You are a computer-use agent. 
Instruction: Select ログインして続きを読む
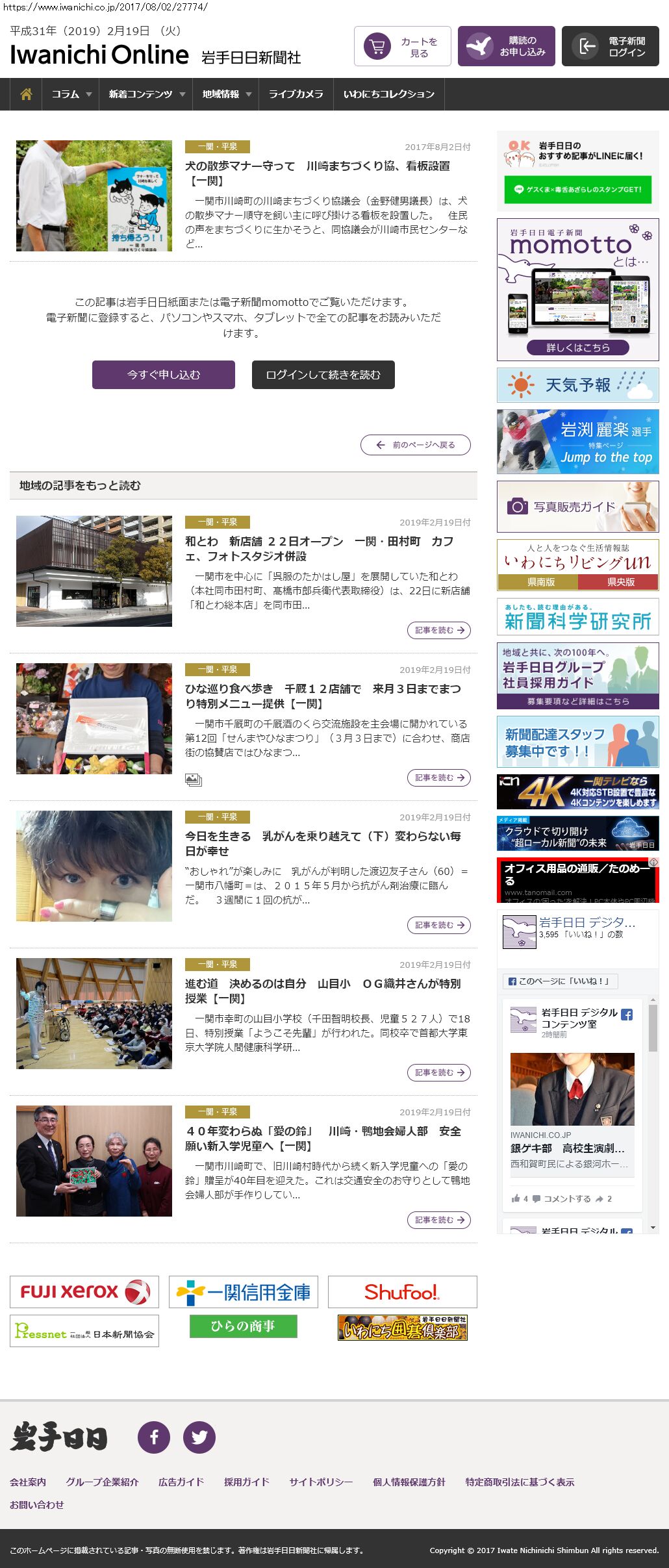point(323,375)
